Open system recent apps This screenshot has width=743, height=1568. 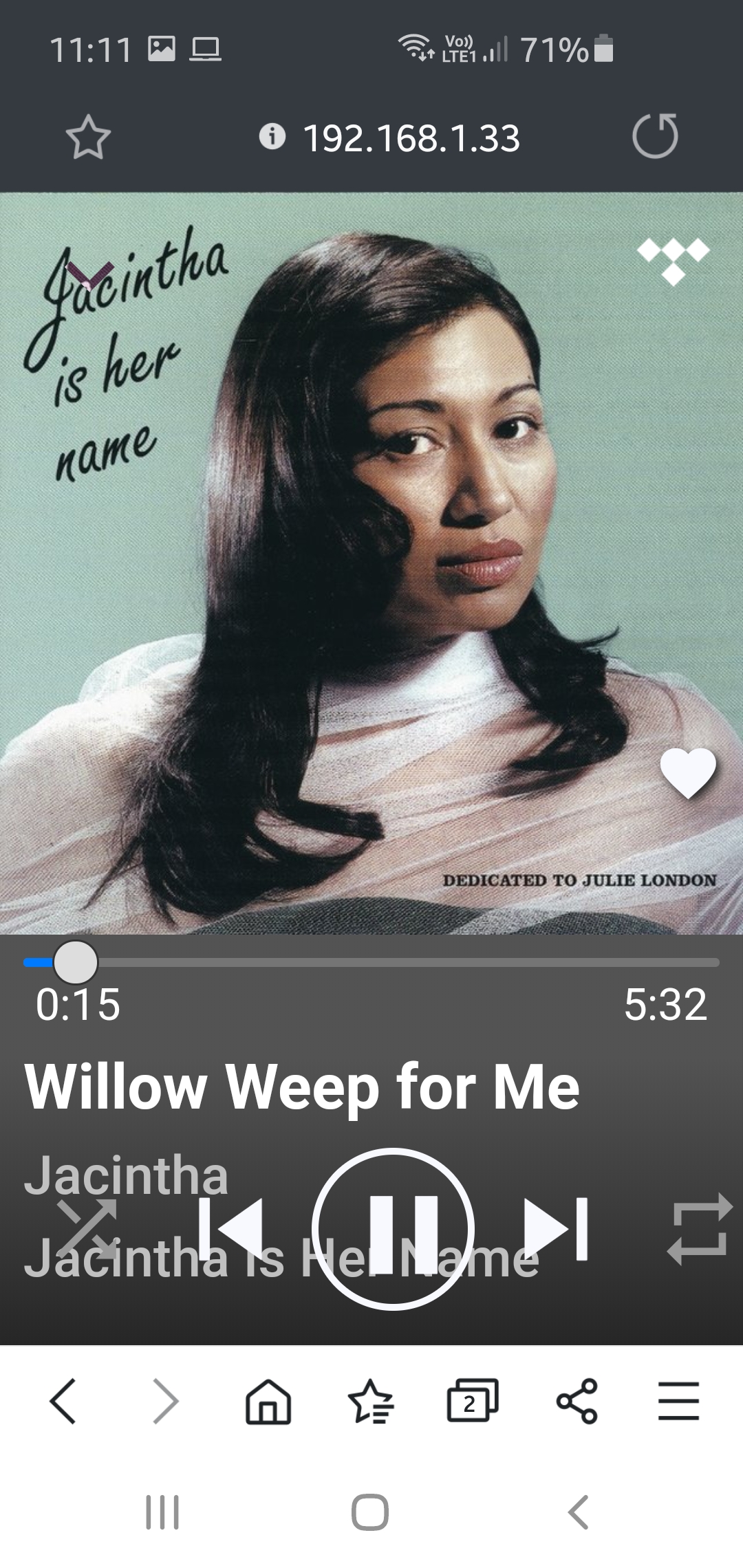click(162, 1513)
